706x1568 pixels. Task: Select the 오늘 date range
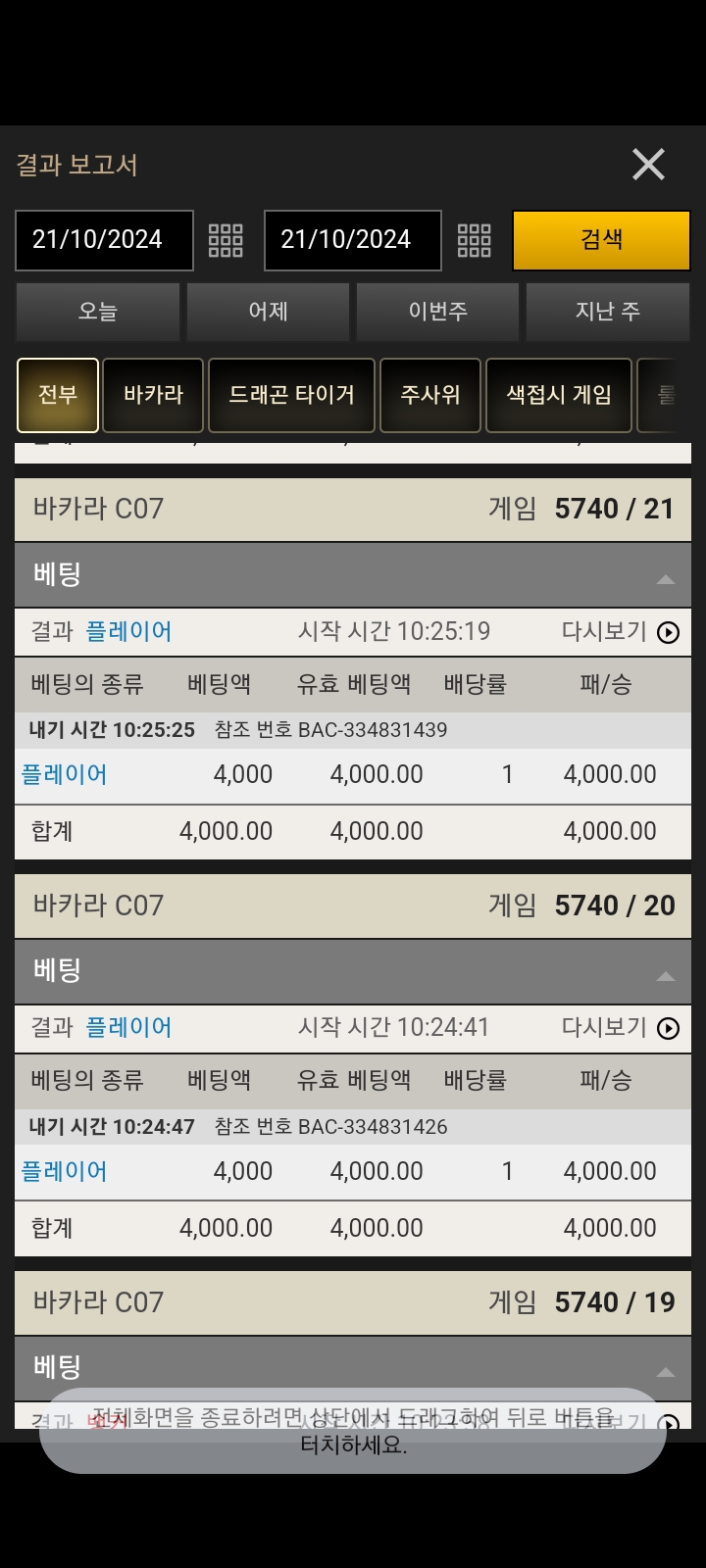click(98, 312)
